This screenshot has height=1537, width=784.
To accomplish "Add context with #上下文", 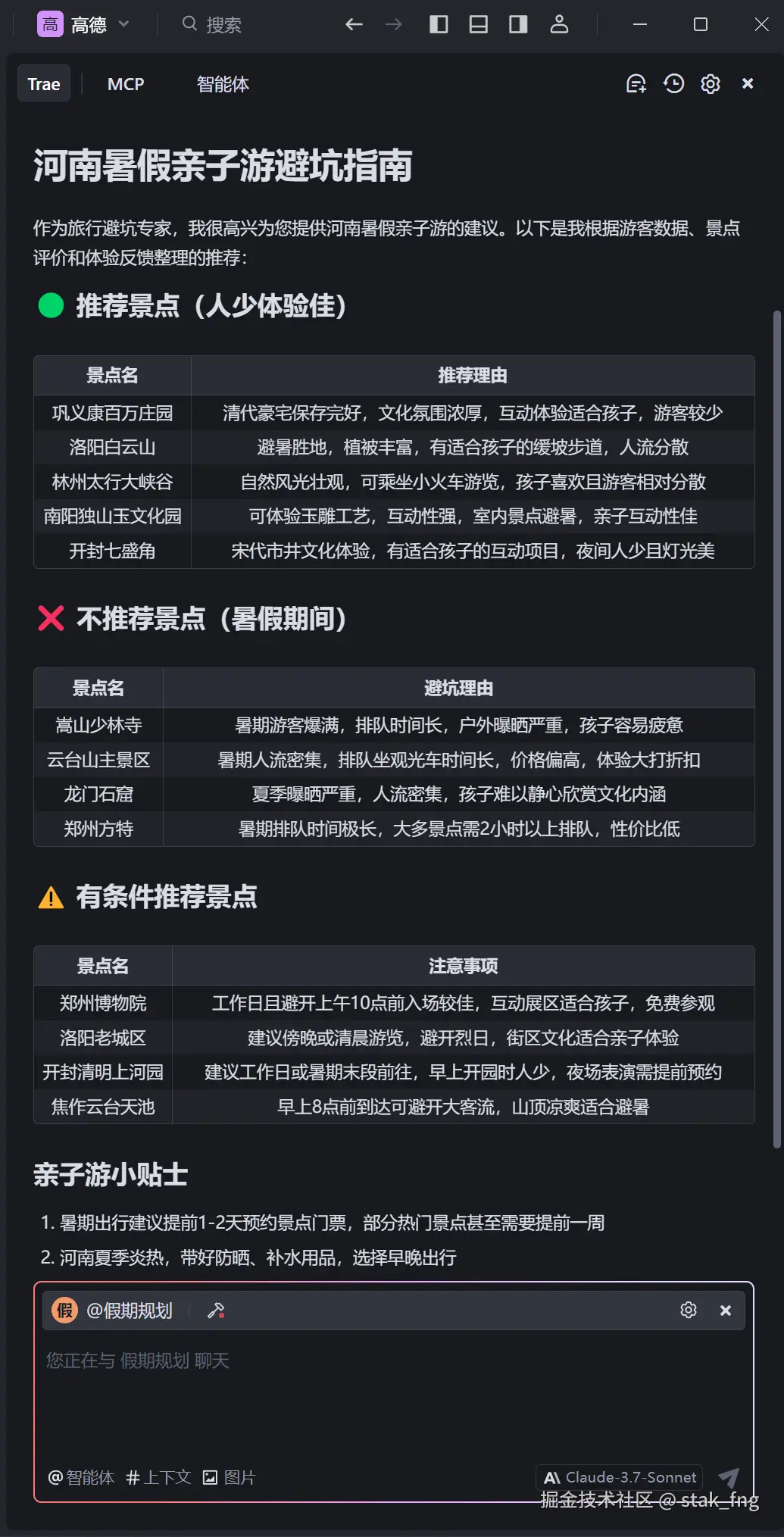I will (x=158, y=1477).
